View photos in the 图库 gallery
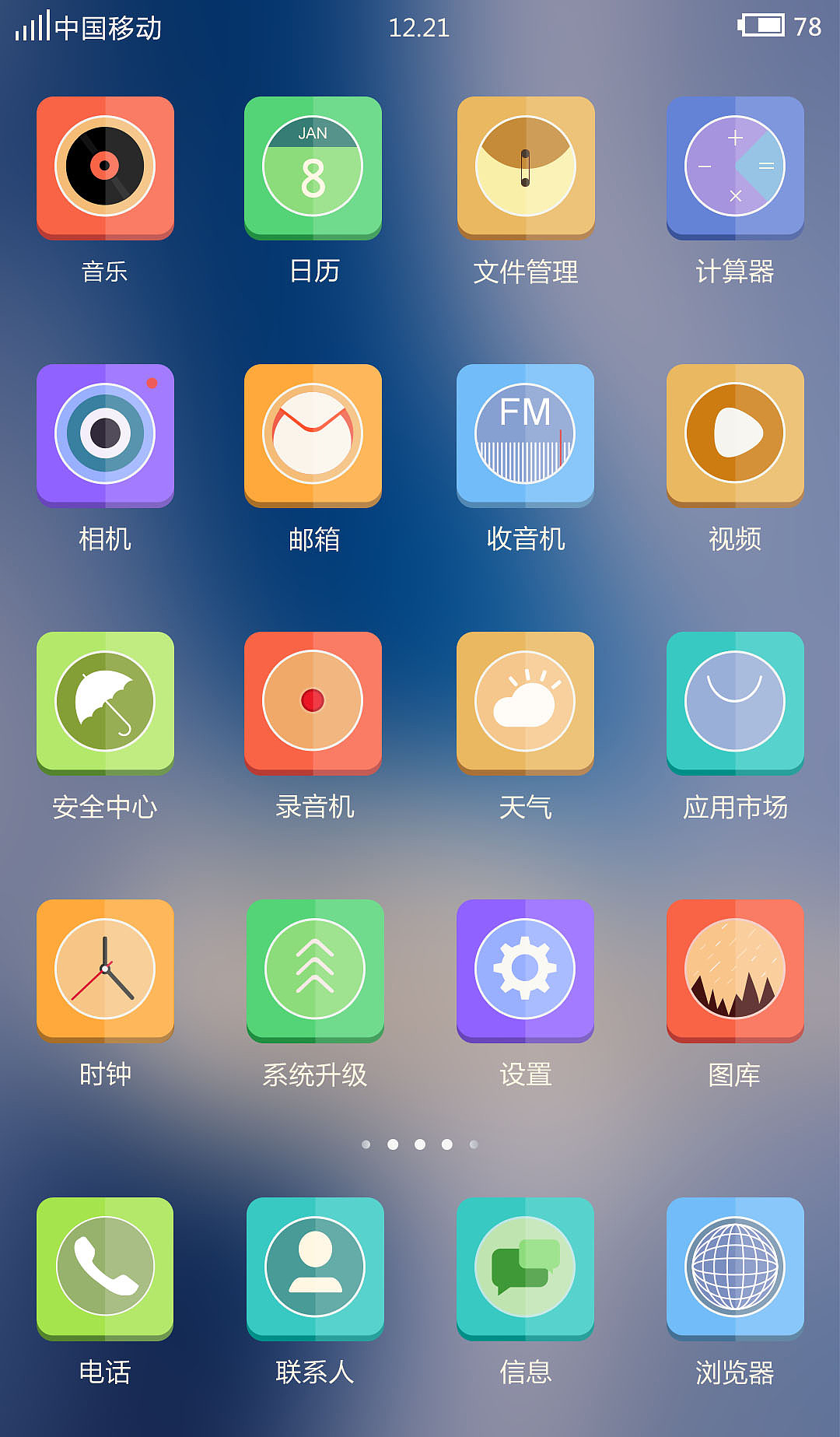 click(x=735, y=969)
